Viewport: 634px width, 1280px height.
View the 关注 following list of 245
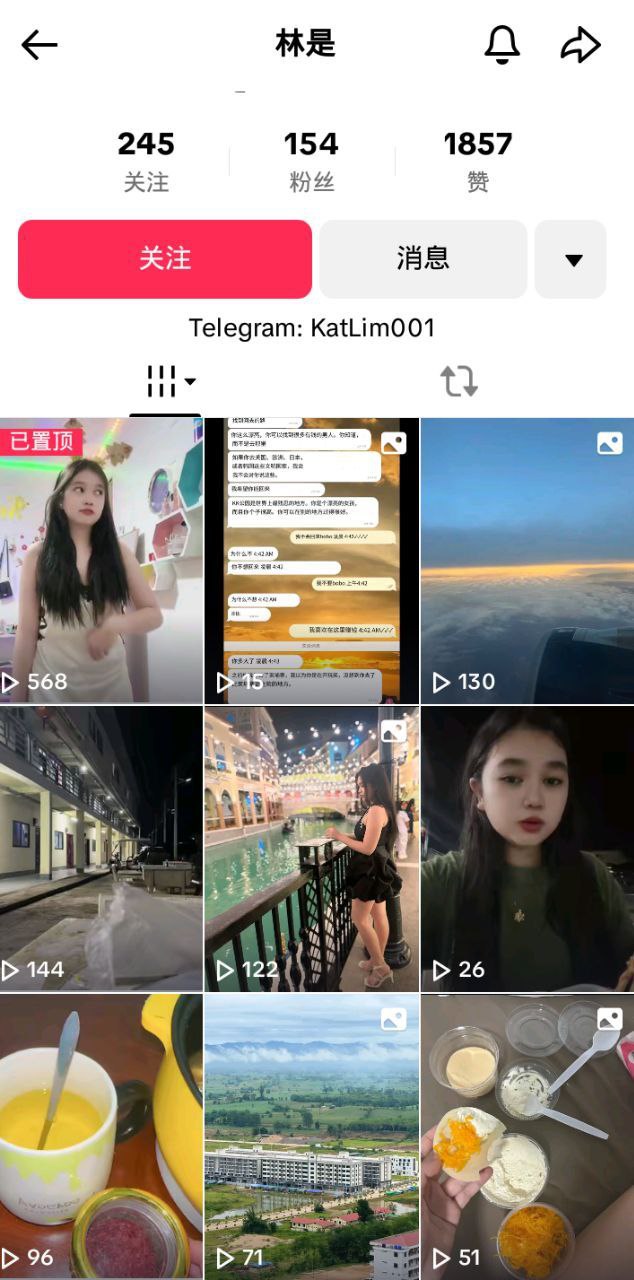[x=146, y=161]
